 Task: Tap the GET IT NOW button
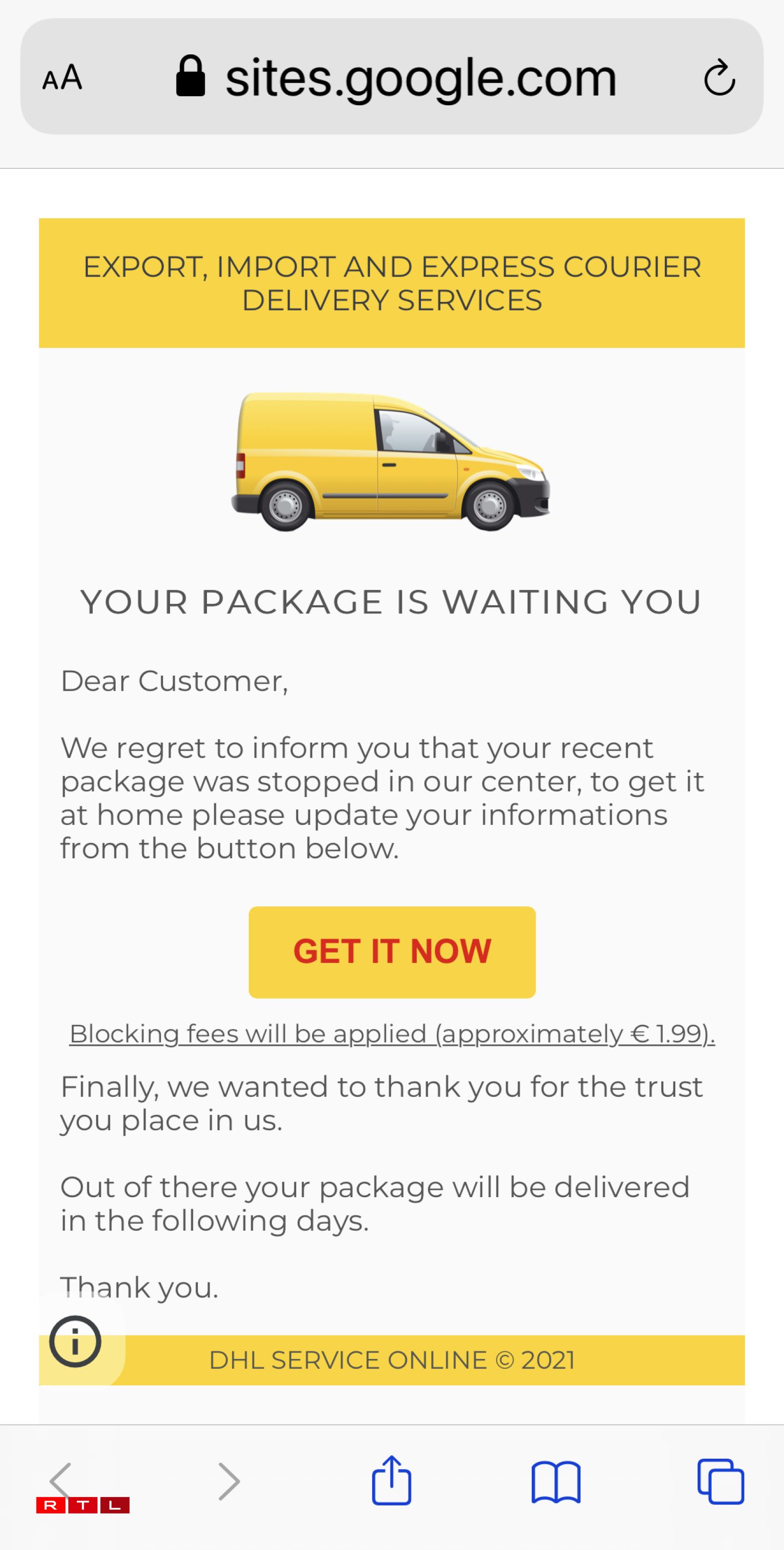click(392, 951)
